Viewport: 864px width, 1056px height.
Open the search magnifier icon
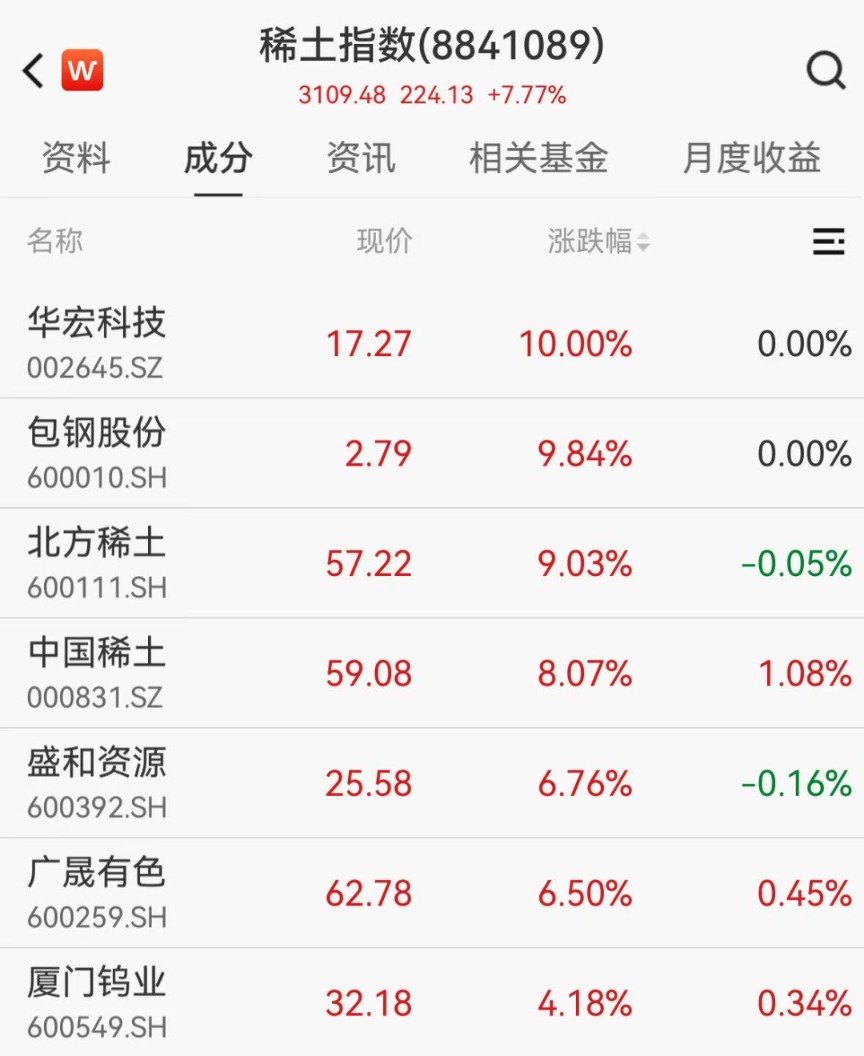point(825,71)
